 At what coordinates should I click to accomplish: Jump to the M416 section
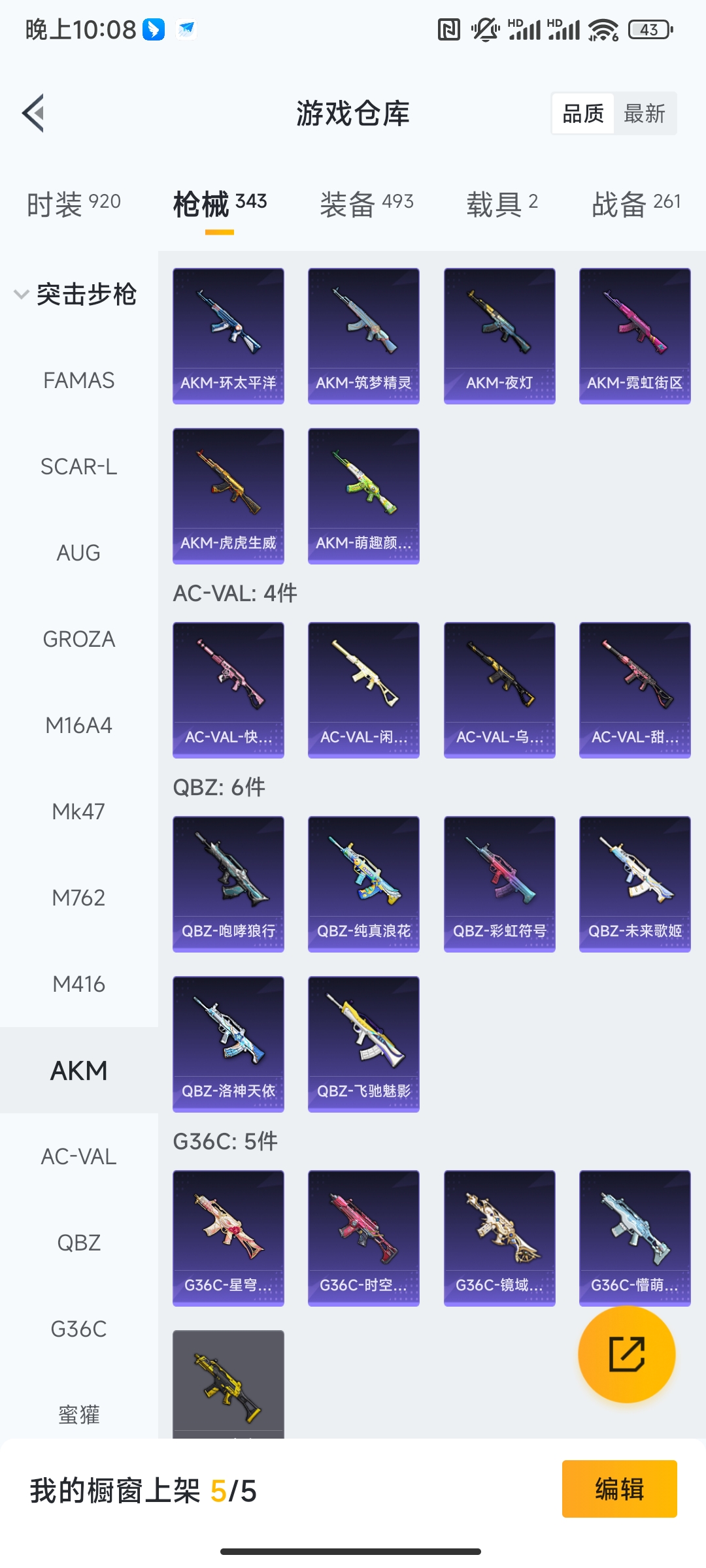78,984
